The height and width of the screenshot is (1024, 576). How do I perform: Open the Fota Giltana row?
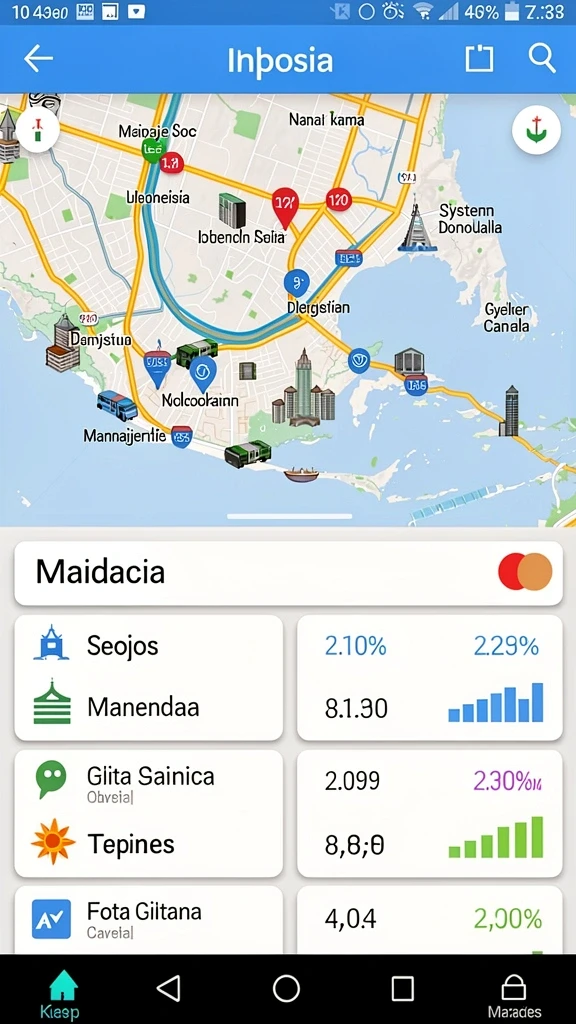149,918
